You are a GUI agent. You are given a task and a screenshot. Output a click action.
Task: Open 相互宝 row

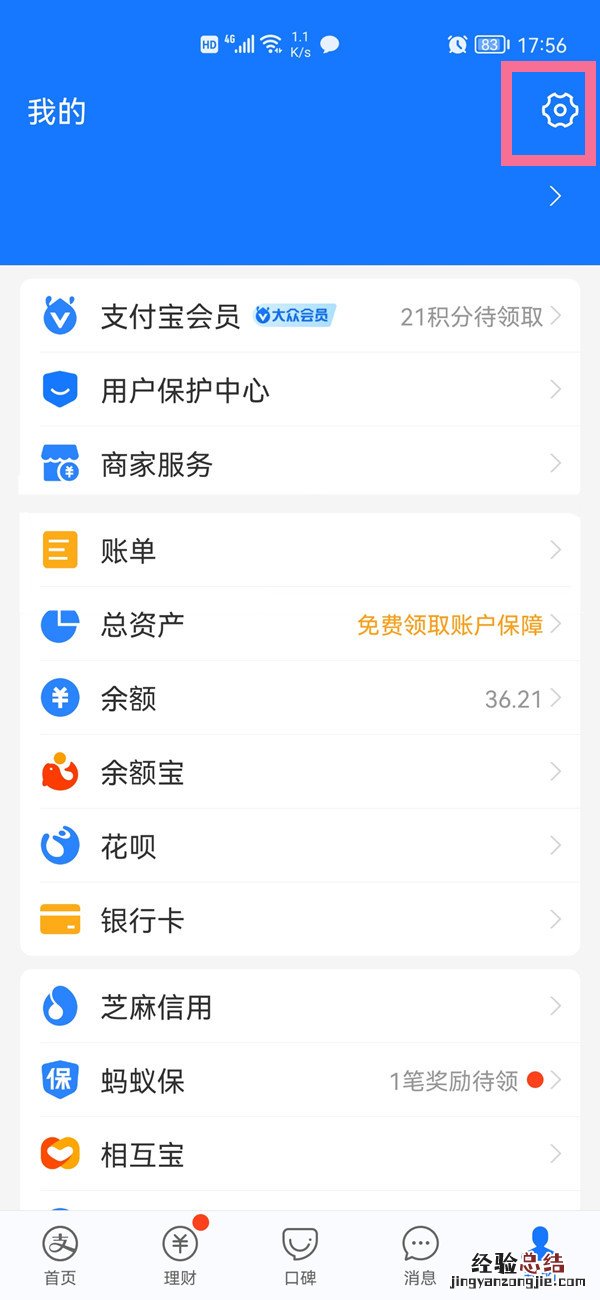click(300, 1154)
